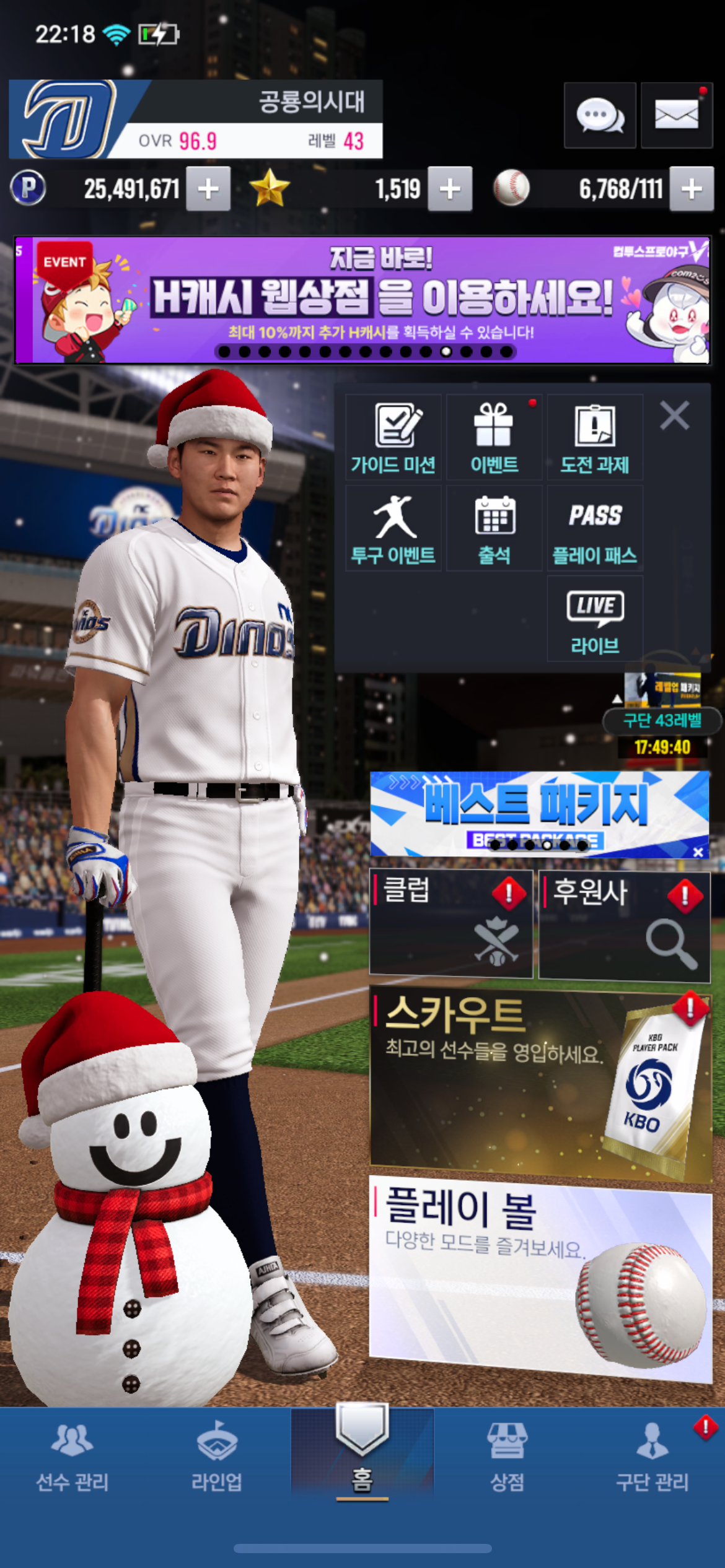Open the 클럽 card

(450, 922)
